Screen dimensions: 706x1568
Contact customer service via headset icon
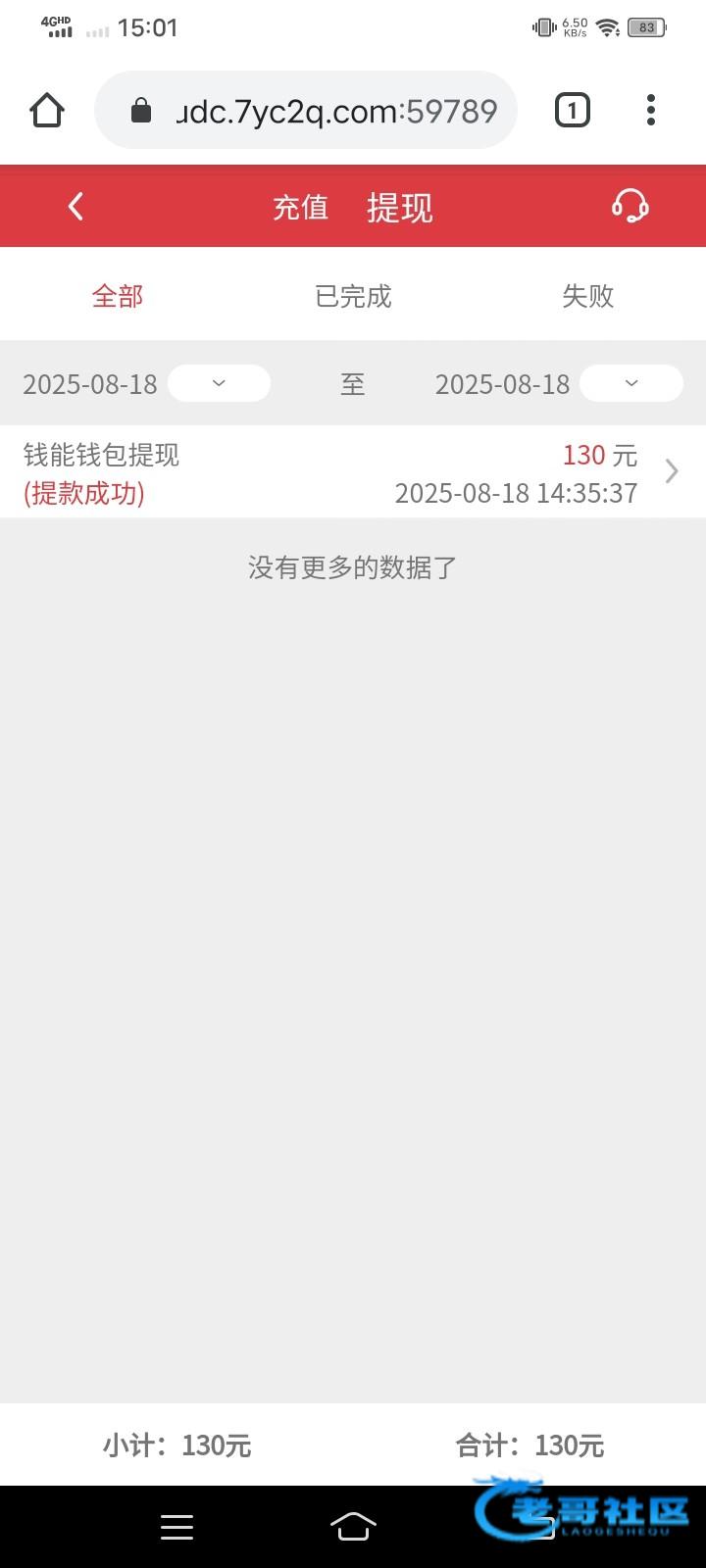tap(630, 206)
